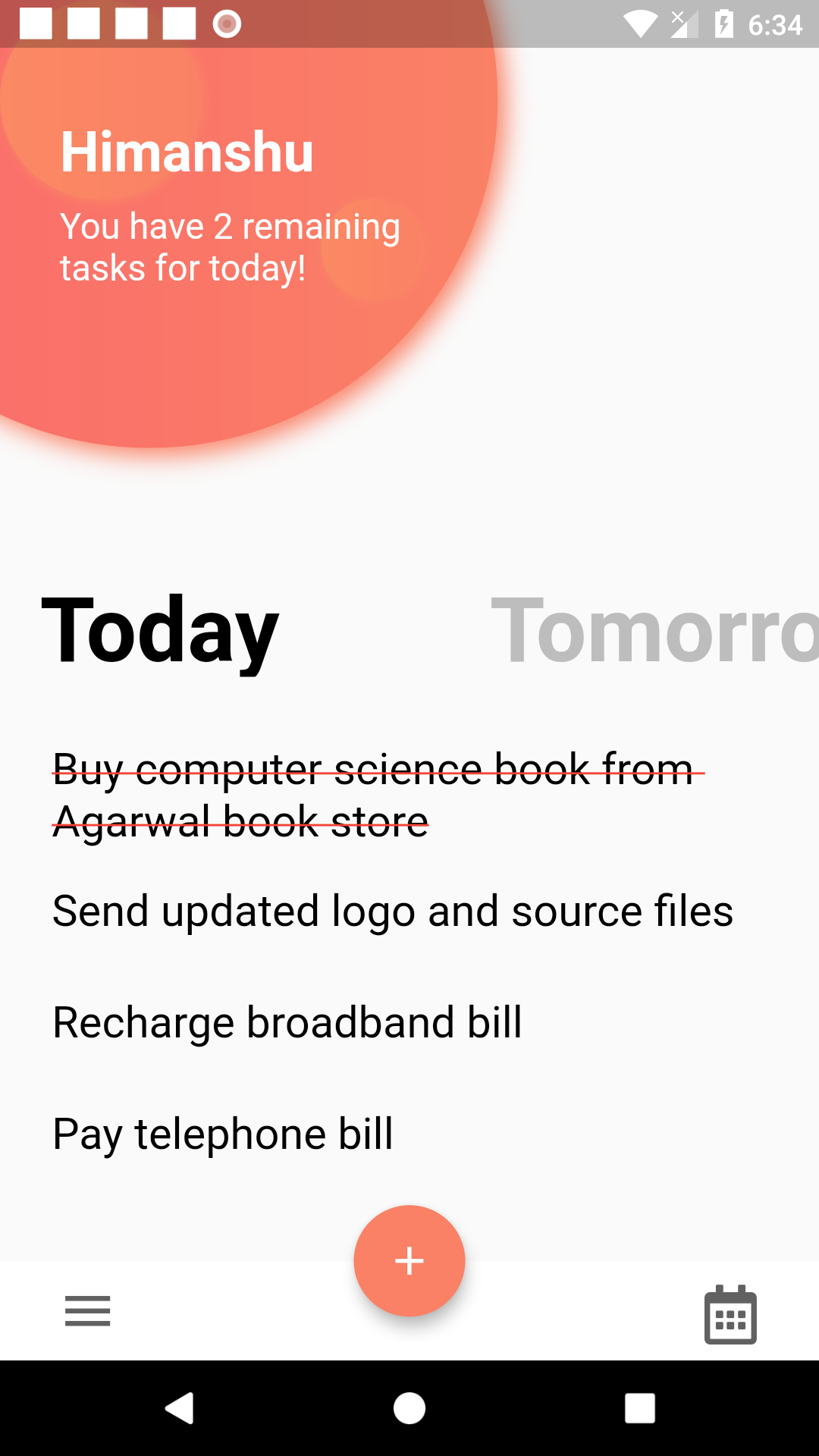Go to the home screen
The image size is (819, 1456).
409,1408
